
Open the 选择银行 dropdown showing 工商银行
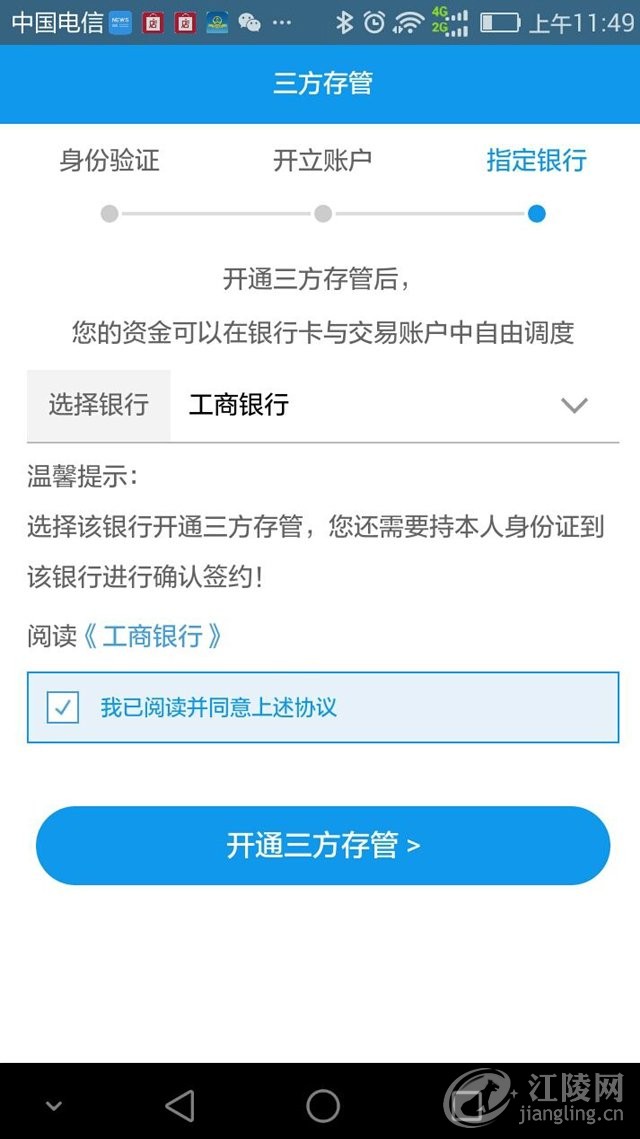[394, 405]
